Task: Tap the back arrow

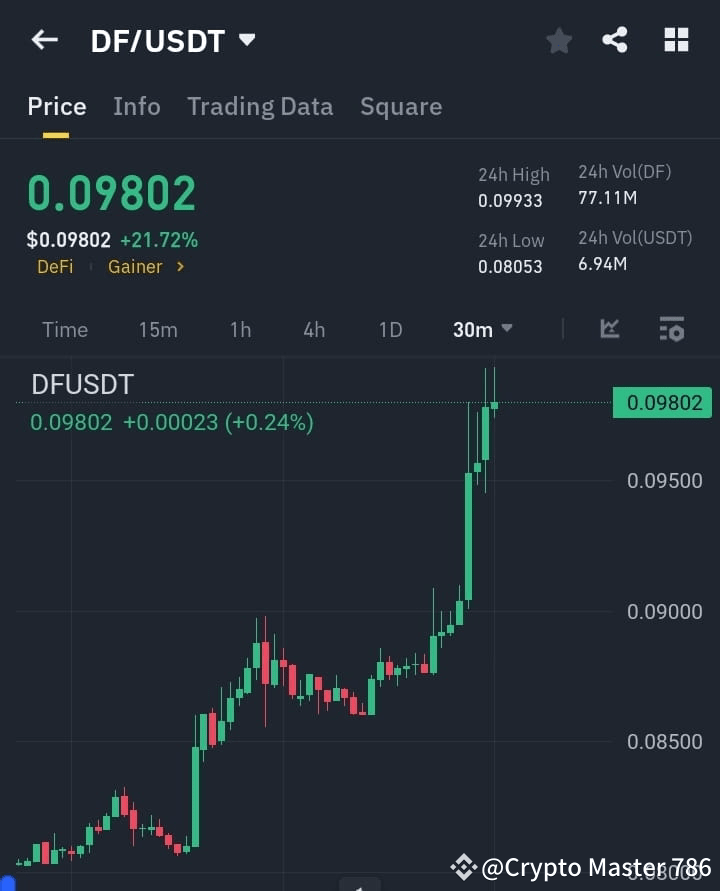Action: click(43, 40)
